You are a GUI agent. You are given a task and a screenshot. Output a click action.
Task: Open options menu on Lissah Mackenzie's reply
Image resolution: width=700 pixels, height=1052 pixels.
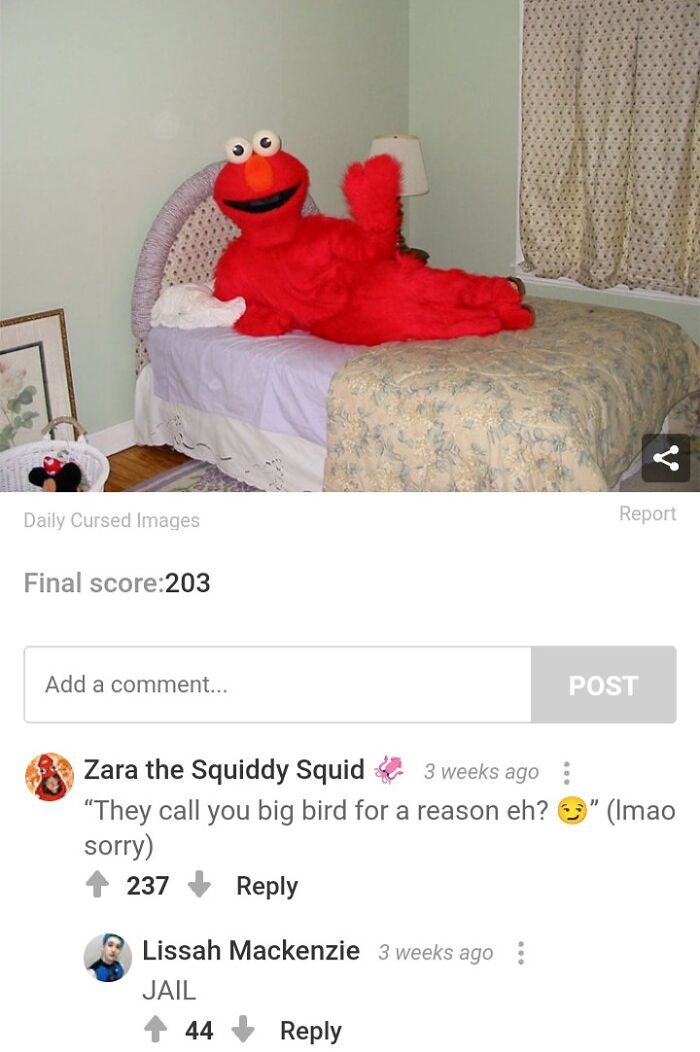pos(520,953)
